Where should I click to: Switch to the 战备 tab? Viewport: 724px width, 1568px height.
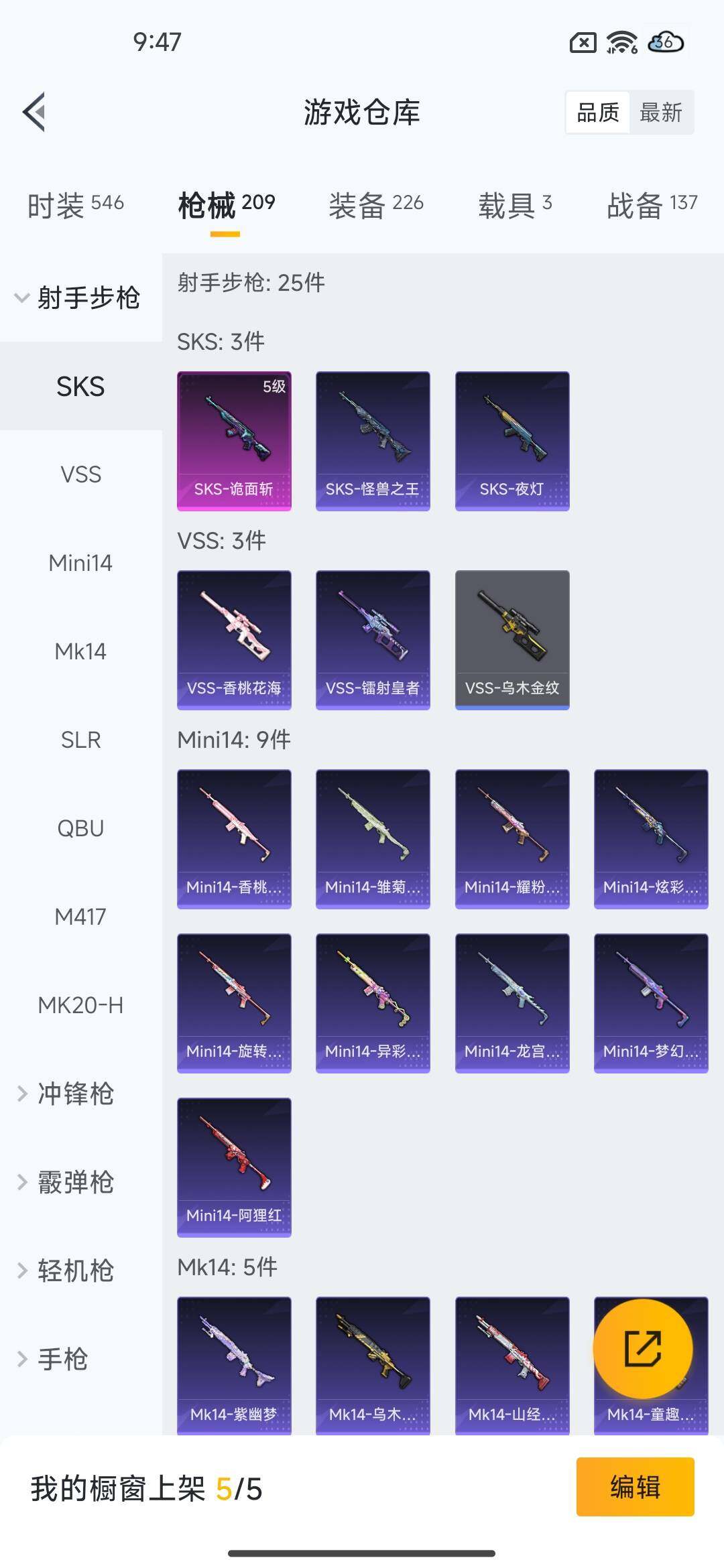tap(652, 204)
